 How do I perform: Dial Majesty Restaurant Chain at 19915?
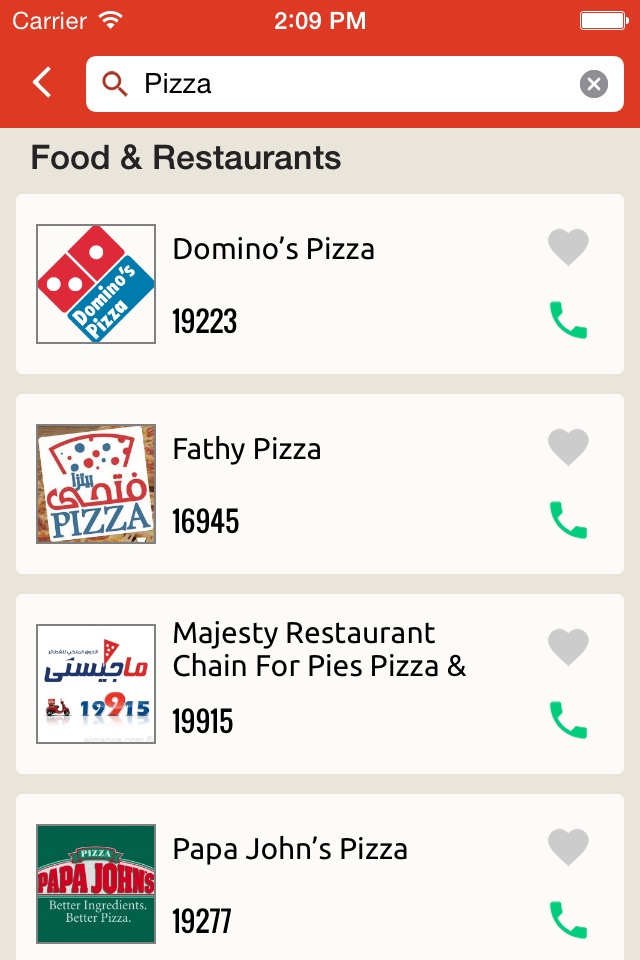point(568,720)
